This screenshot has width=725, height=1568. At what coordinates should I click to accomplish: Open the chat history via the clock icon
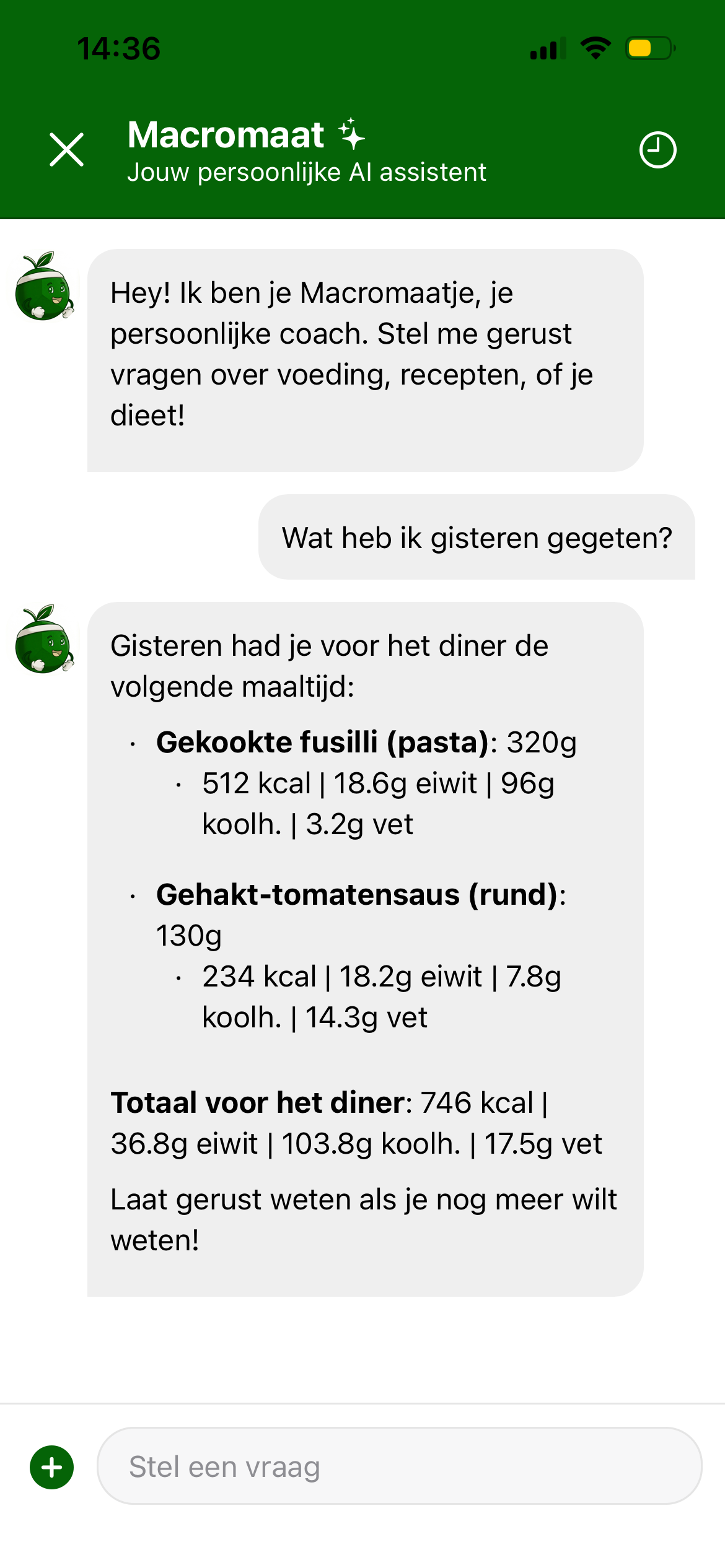click(657, 149)
